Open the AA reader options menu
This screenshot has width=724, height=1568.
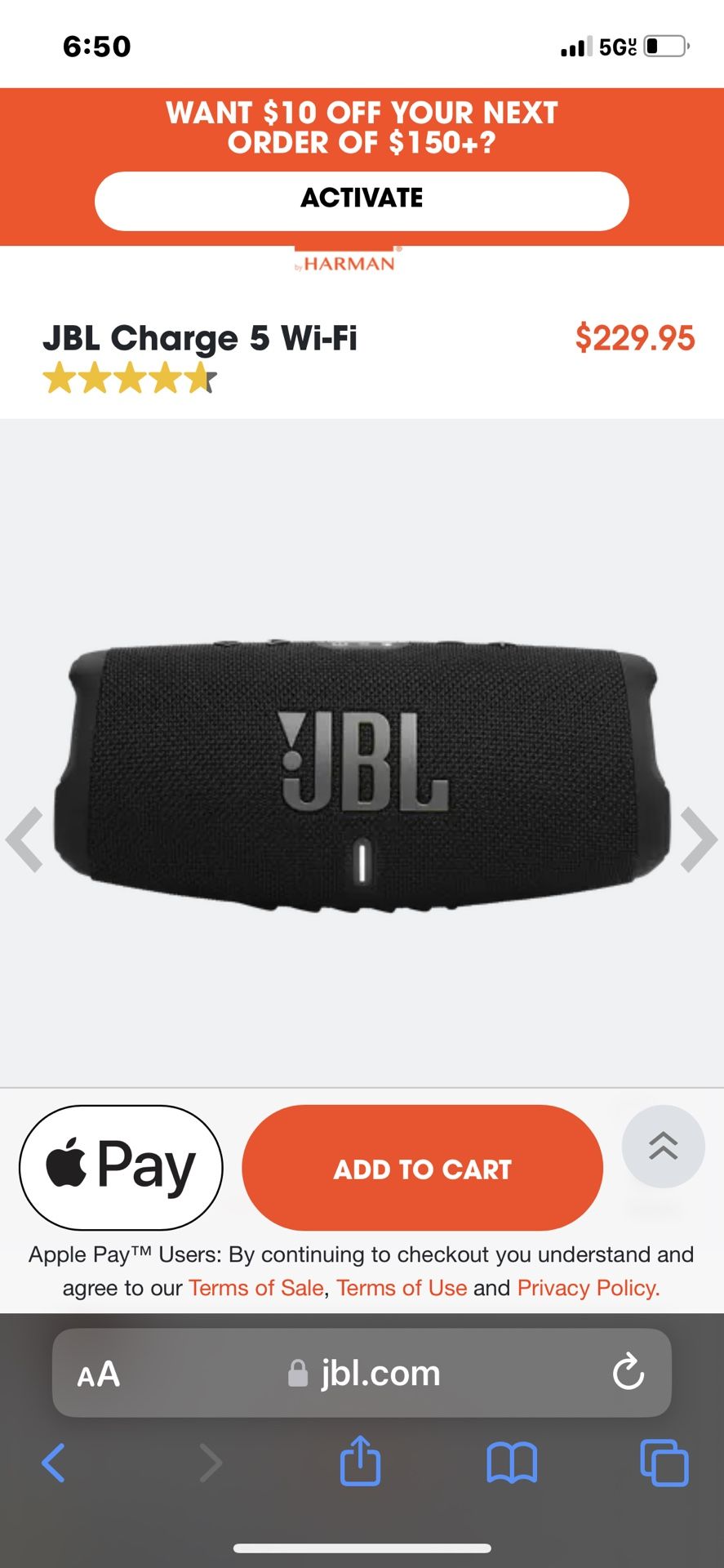tap(99, 1374)
